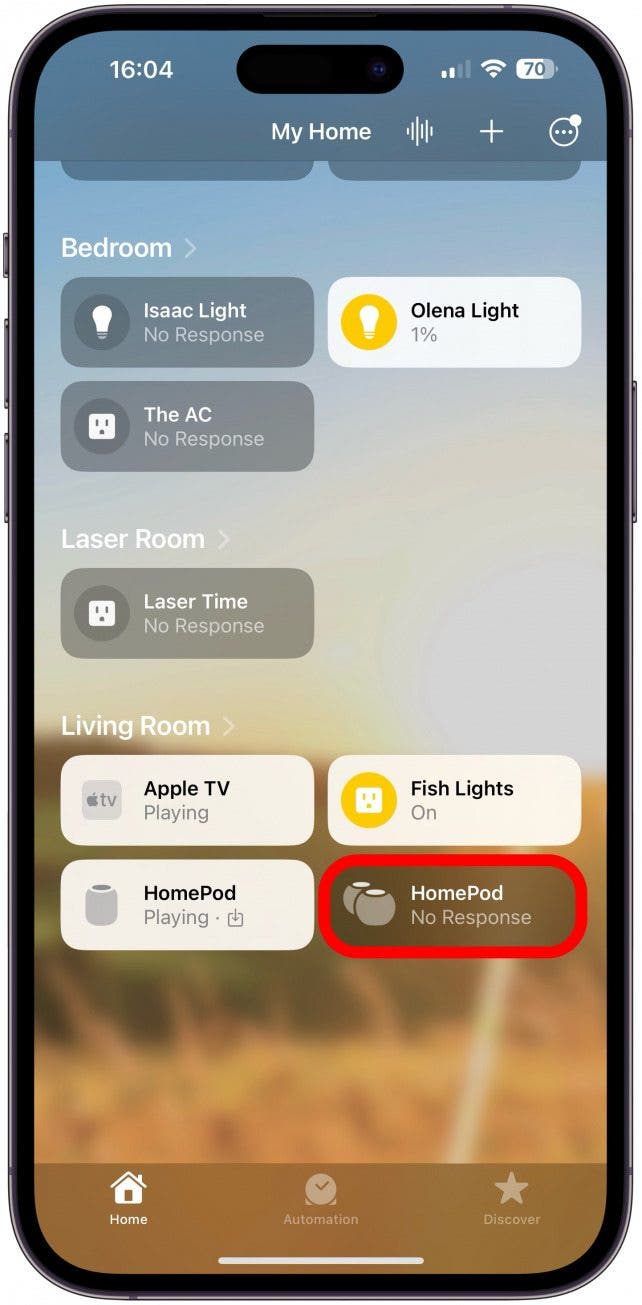Toggle the Fish Lights outlet icon
This screenshot has height=1305, width=642.
369,800
